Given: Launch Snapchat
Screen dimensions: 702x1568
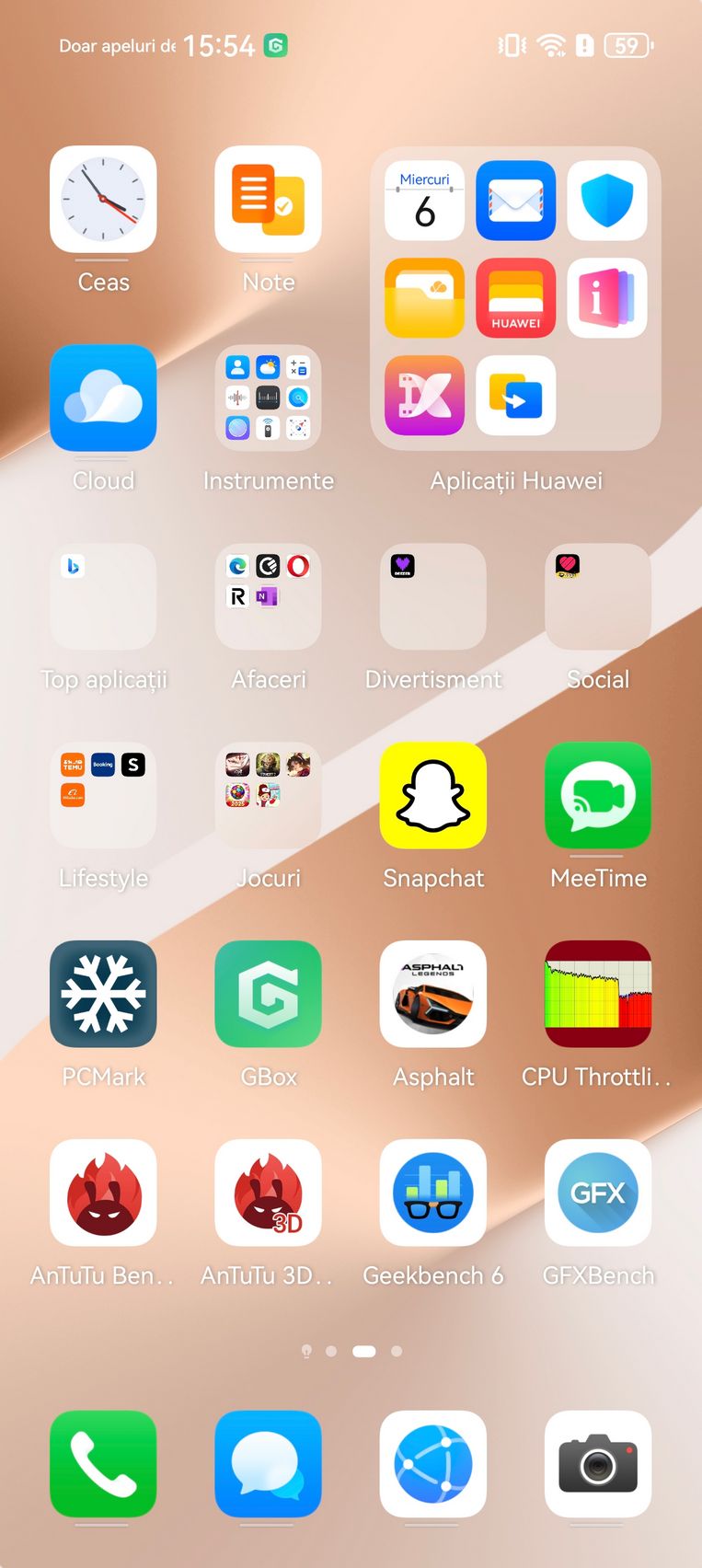Looking at the screenshot, I should 433,795.
